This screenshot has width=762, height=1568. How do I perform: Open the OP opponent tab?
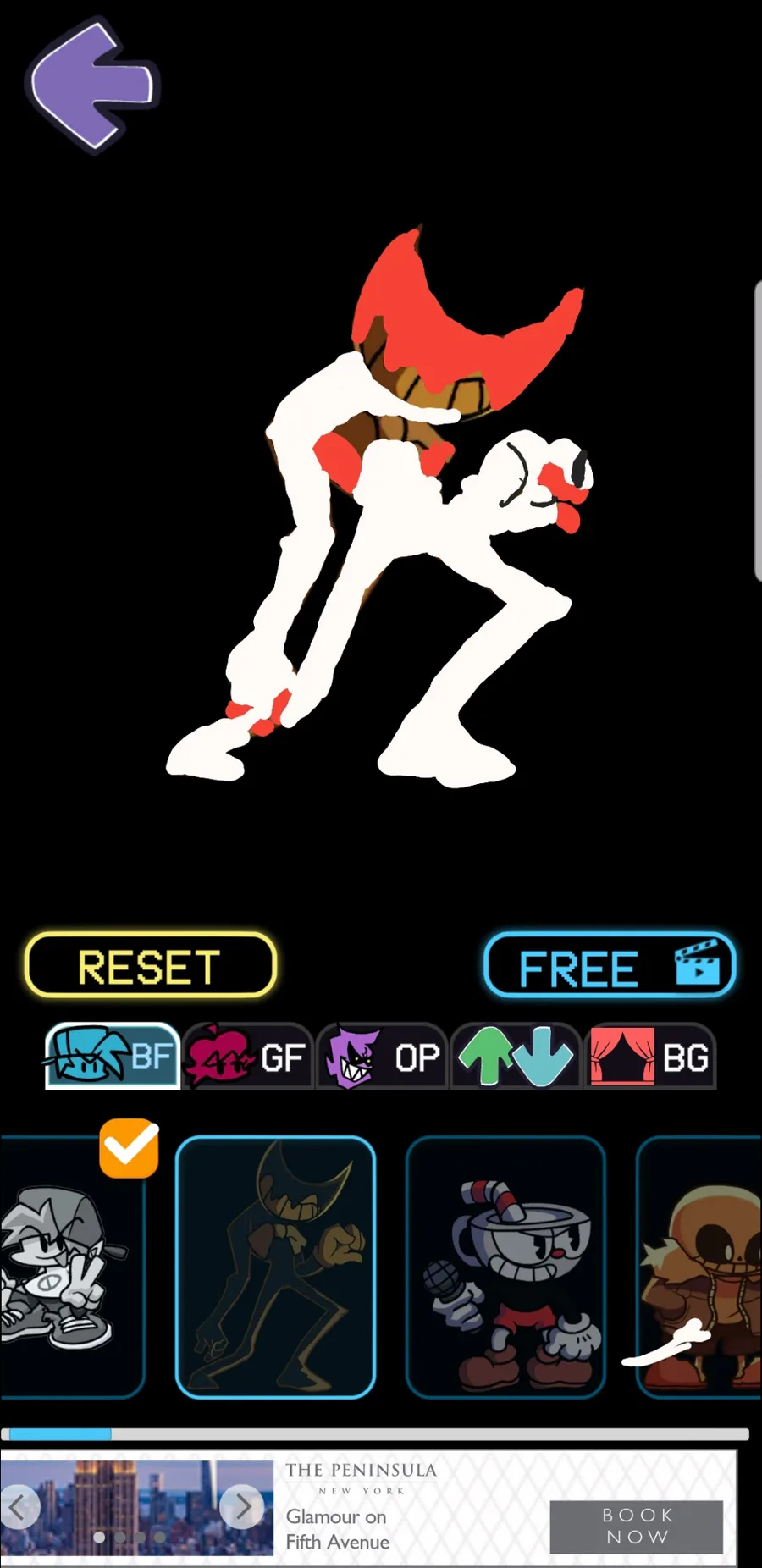coord(383,1056)
